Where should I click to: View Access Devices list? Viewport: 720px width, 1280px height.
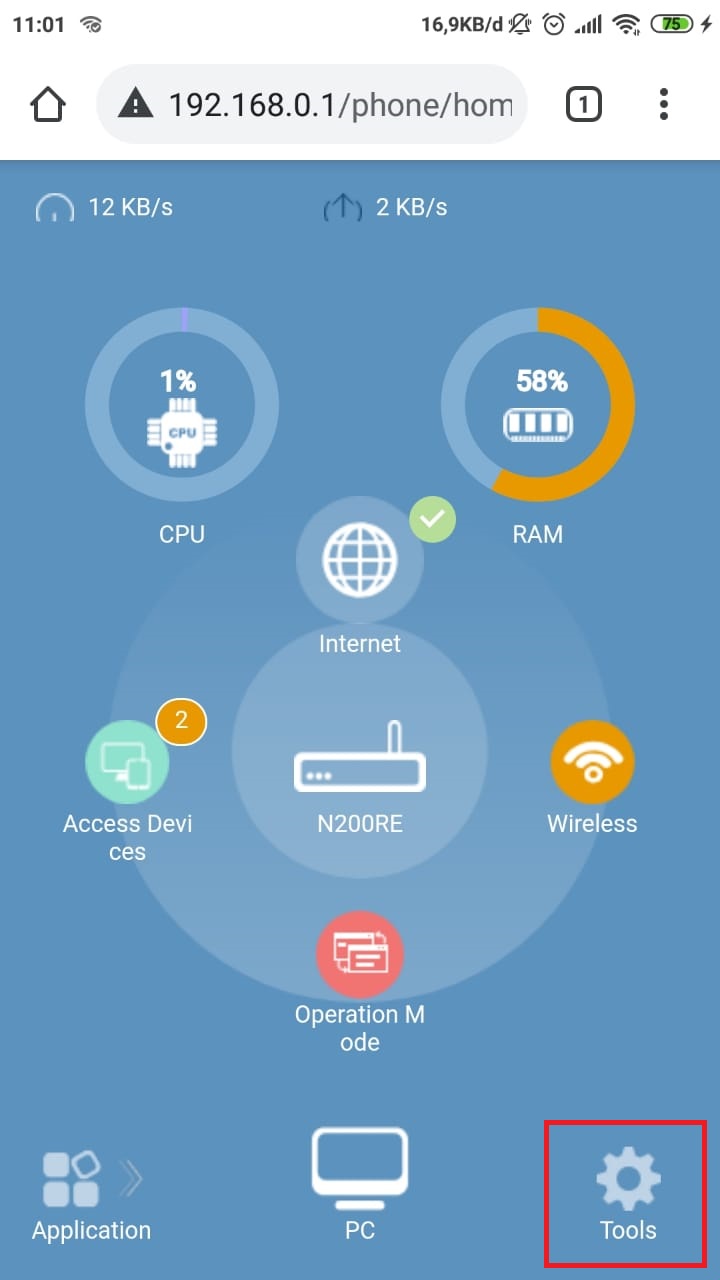[x=127, y=762]
